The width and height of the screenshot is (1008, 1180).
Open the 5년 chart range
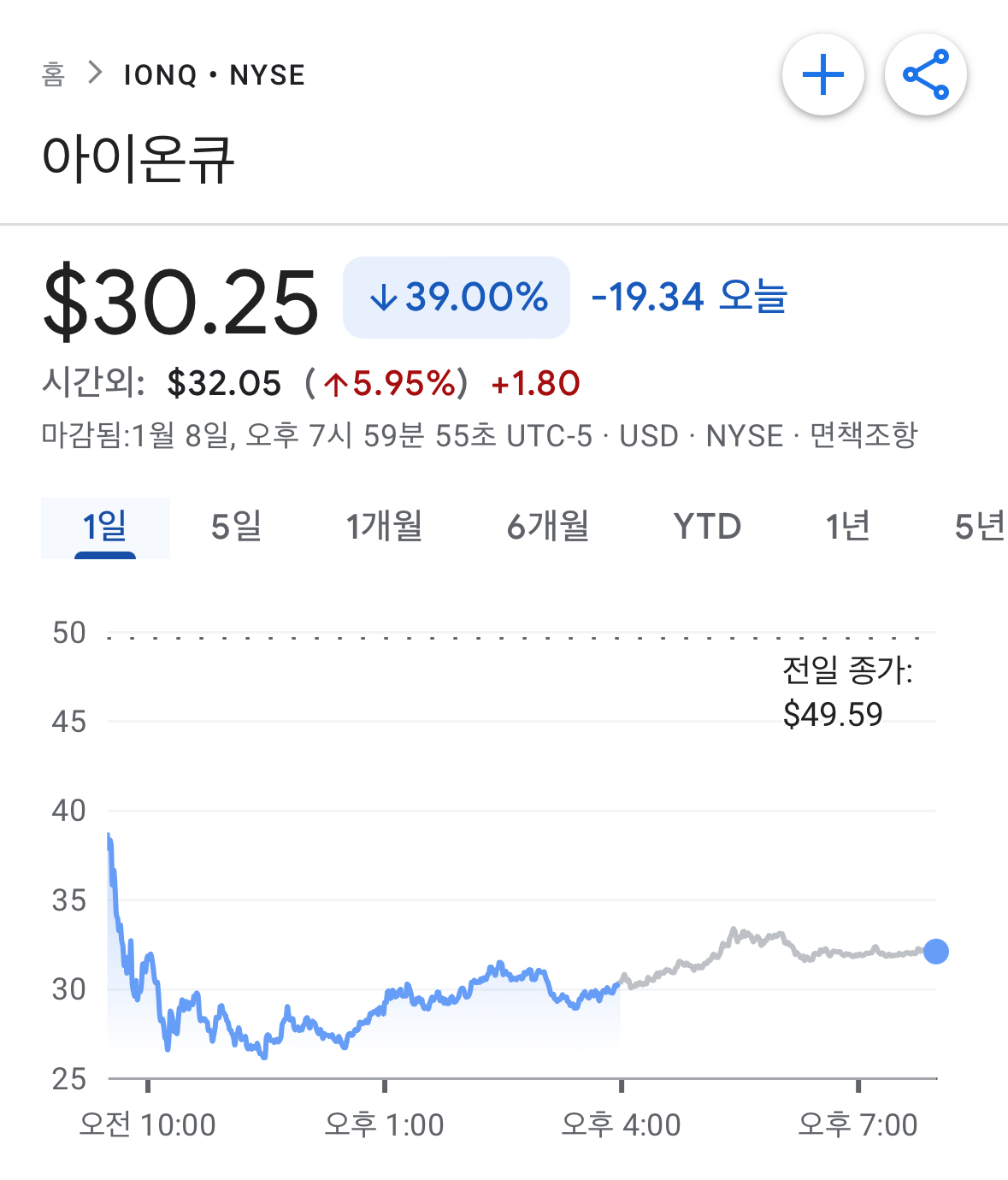(x=980, y=528)
